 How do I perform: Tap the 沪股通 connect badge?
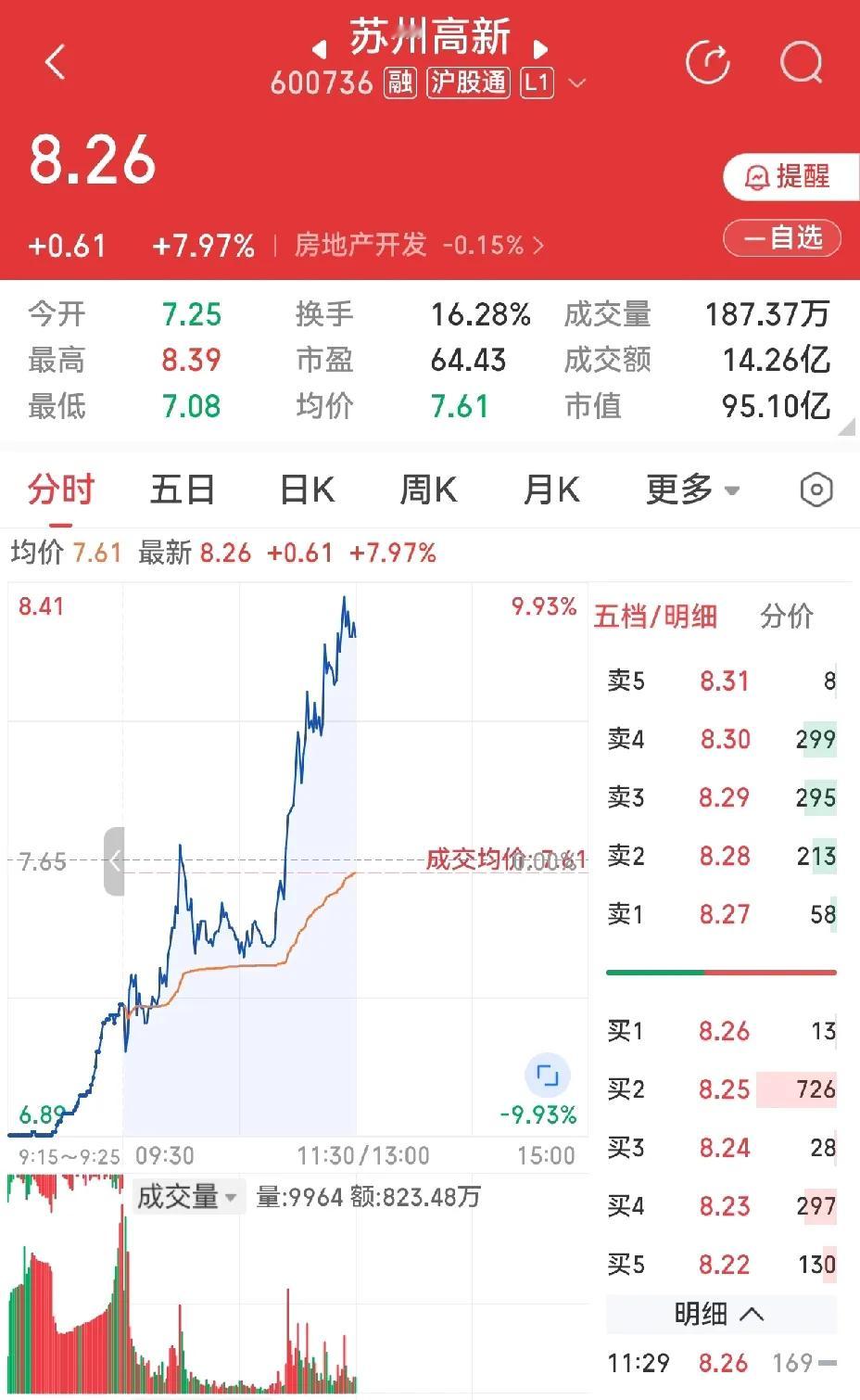(x=467, y=83)
